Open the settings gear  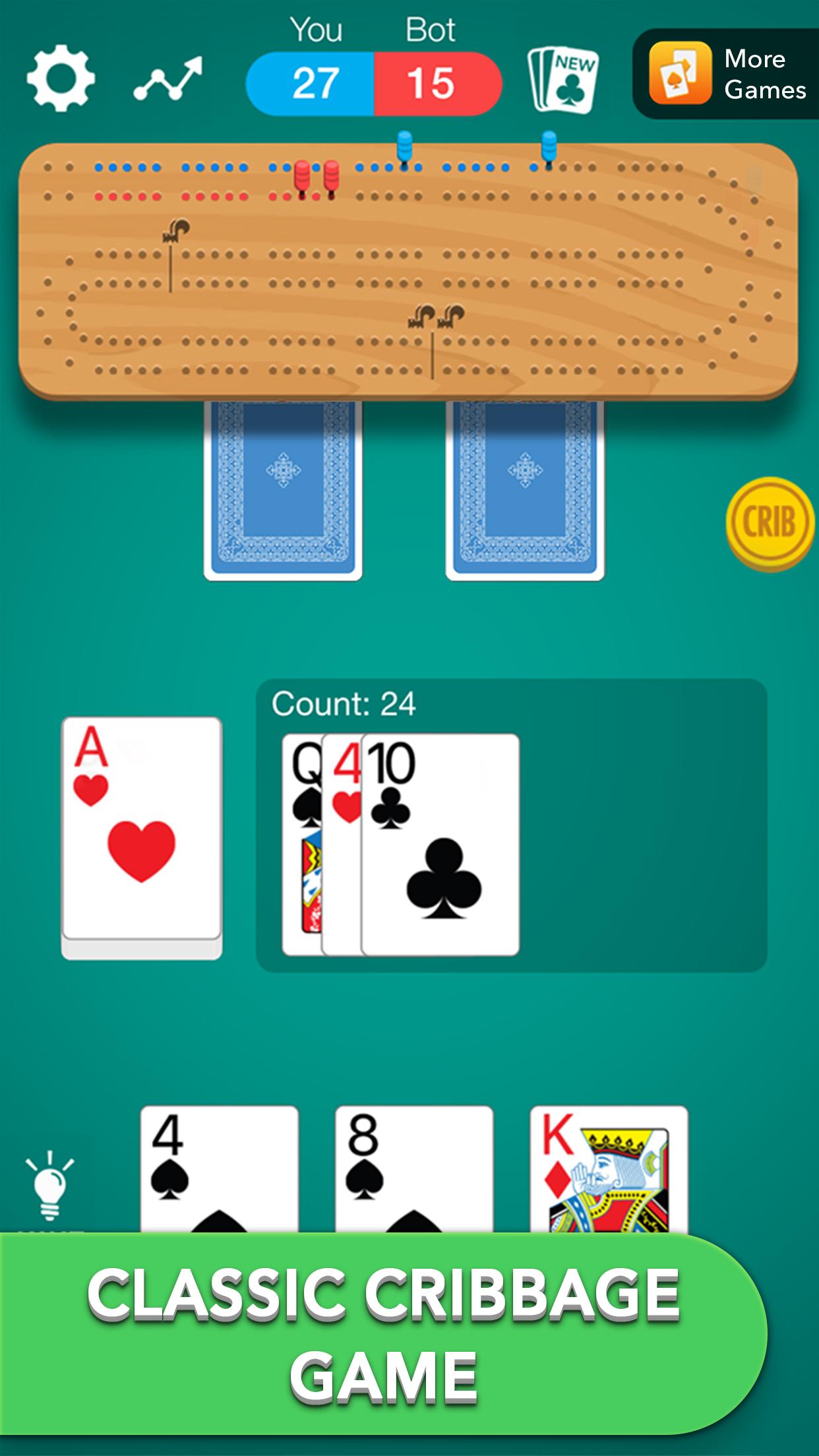[61, 78]
